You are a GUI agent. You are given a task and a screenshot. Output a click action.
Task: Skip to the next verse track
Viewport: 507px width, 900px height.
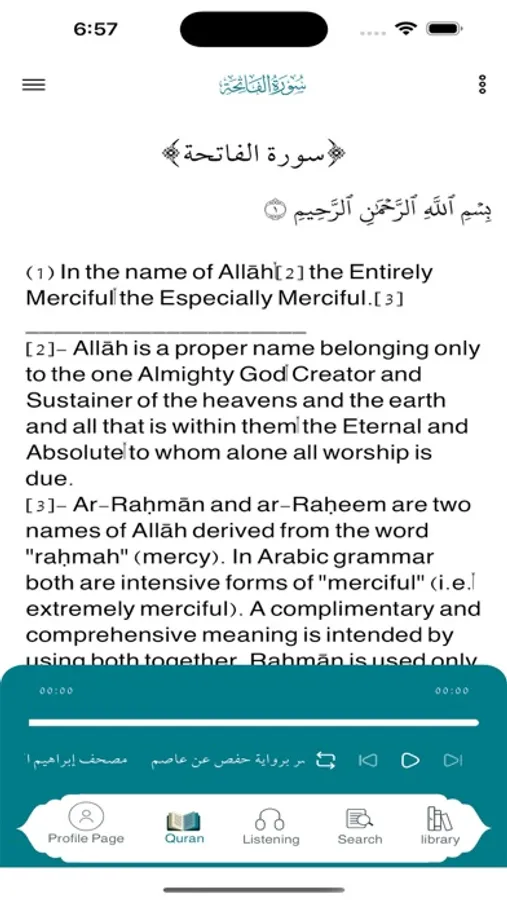click(453, 760)
